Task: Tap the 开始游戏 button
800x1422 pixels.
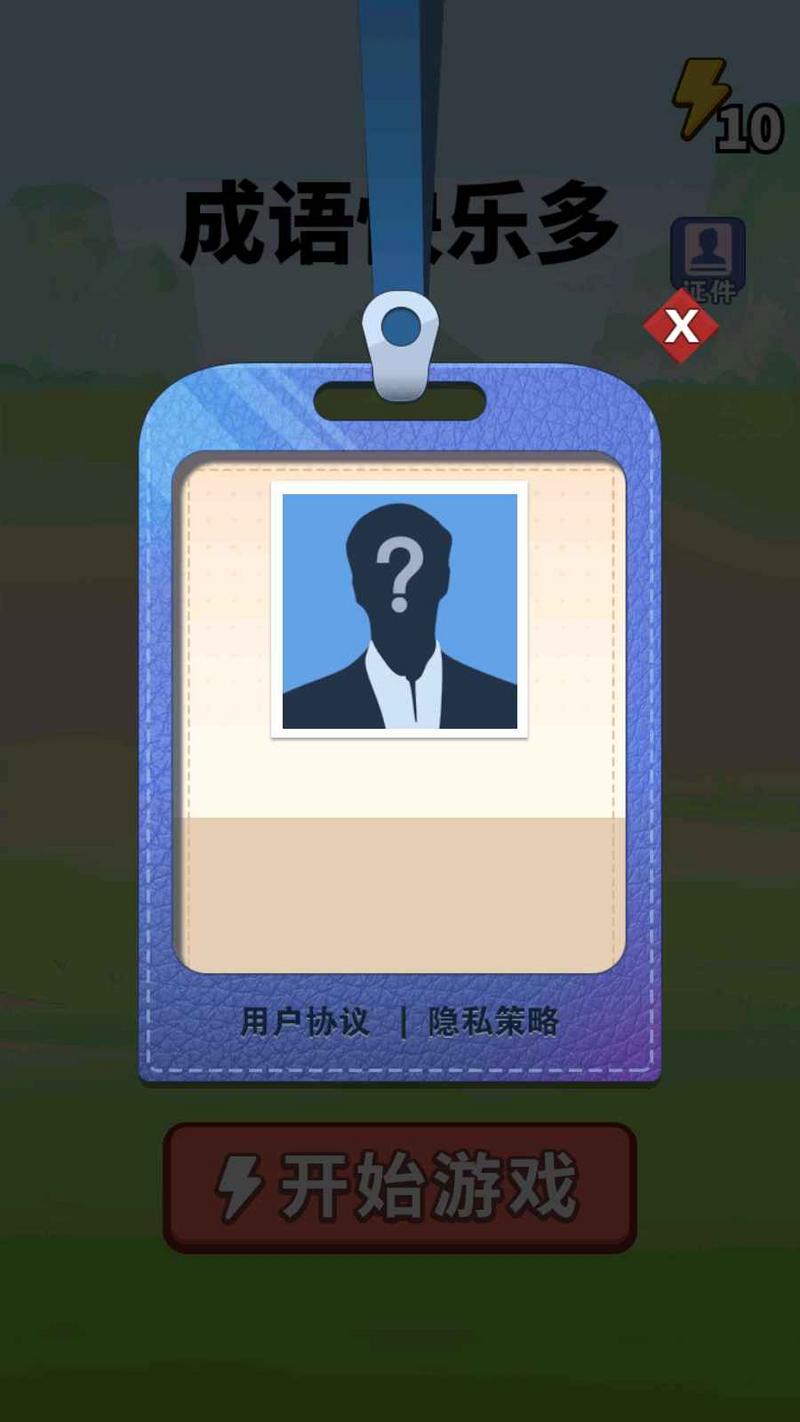Action: pyautogui.click(x=400, y=1187)
